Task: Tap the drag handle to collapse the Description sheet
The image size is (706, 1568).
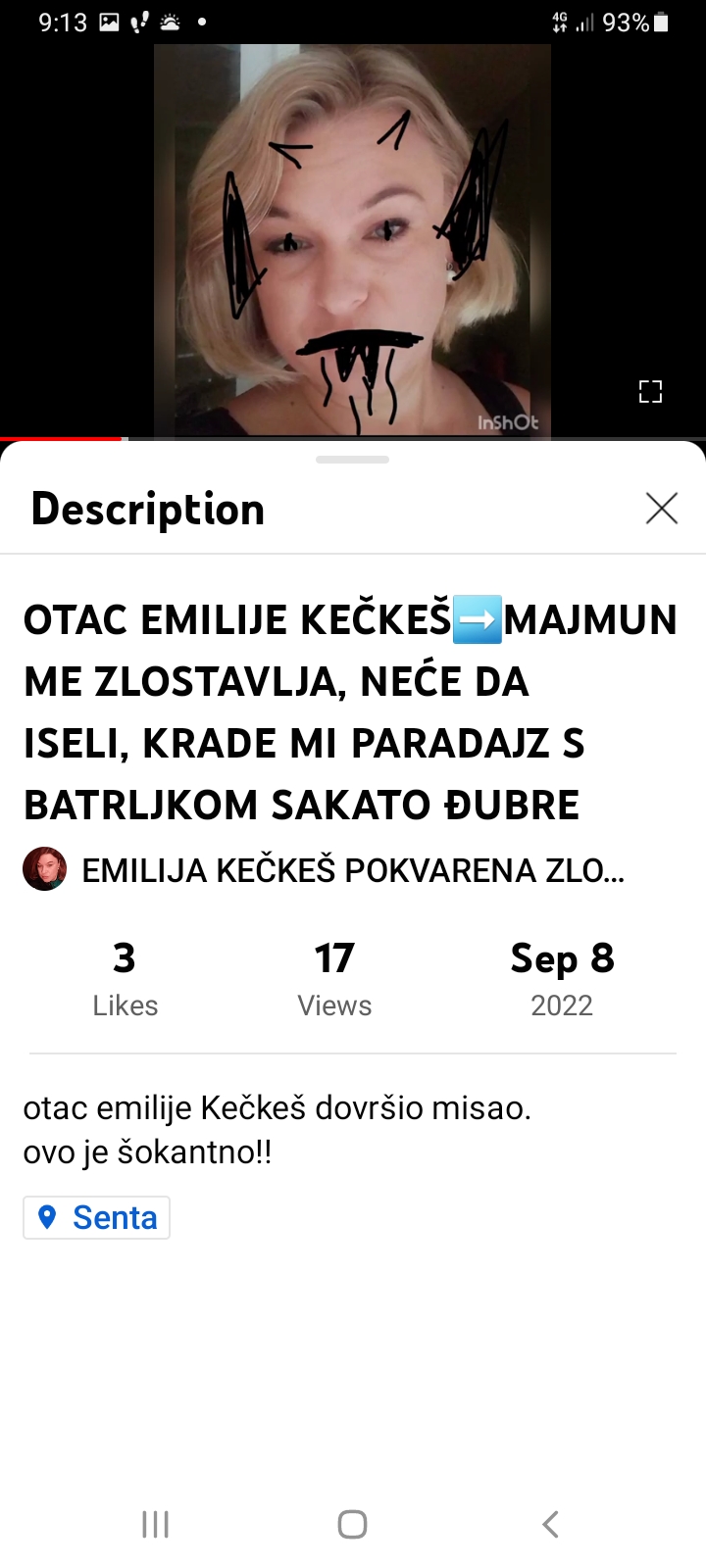Action: (352, 459)
